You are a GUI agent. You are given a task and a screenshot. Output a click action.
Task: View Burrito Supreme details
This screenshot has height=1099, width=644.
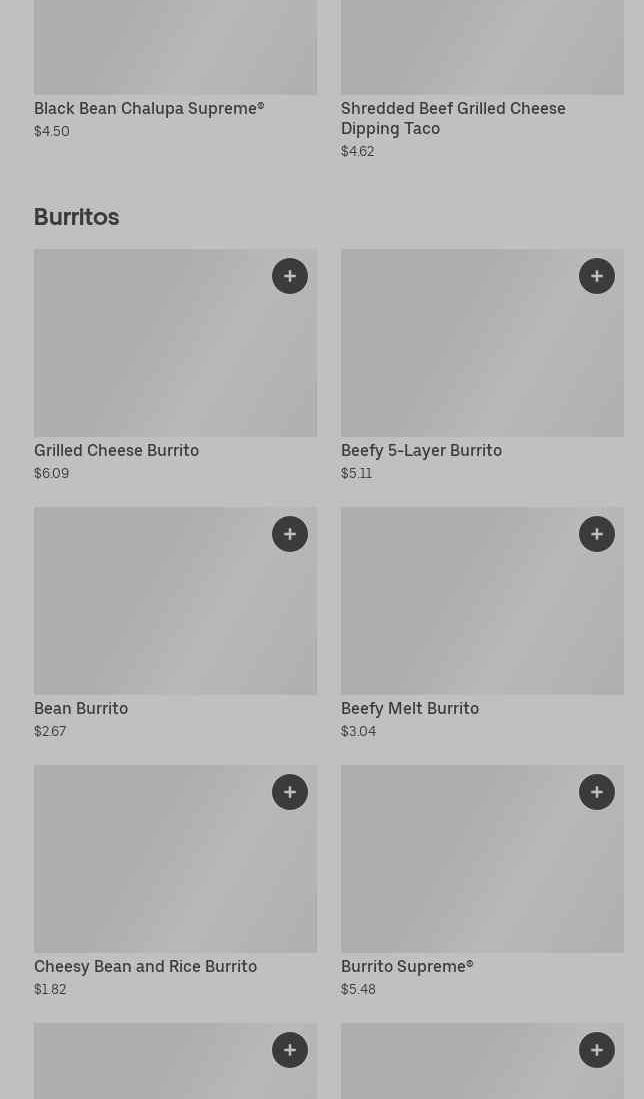click(x=482, y=882)
